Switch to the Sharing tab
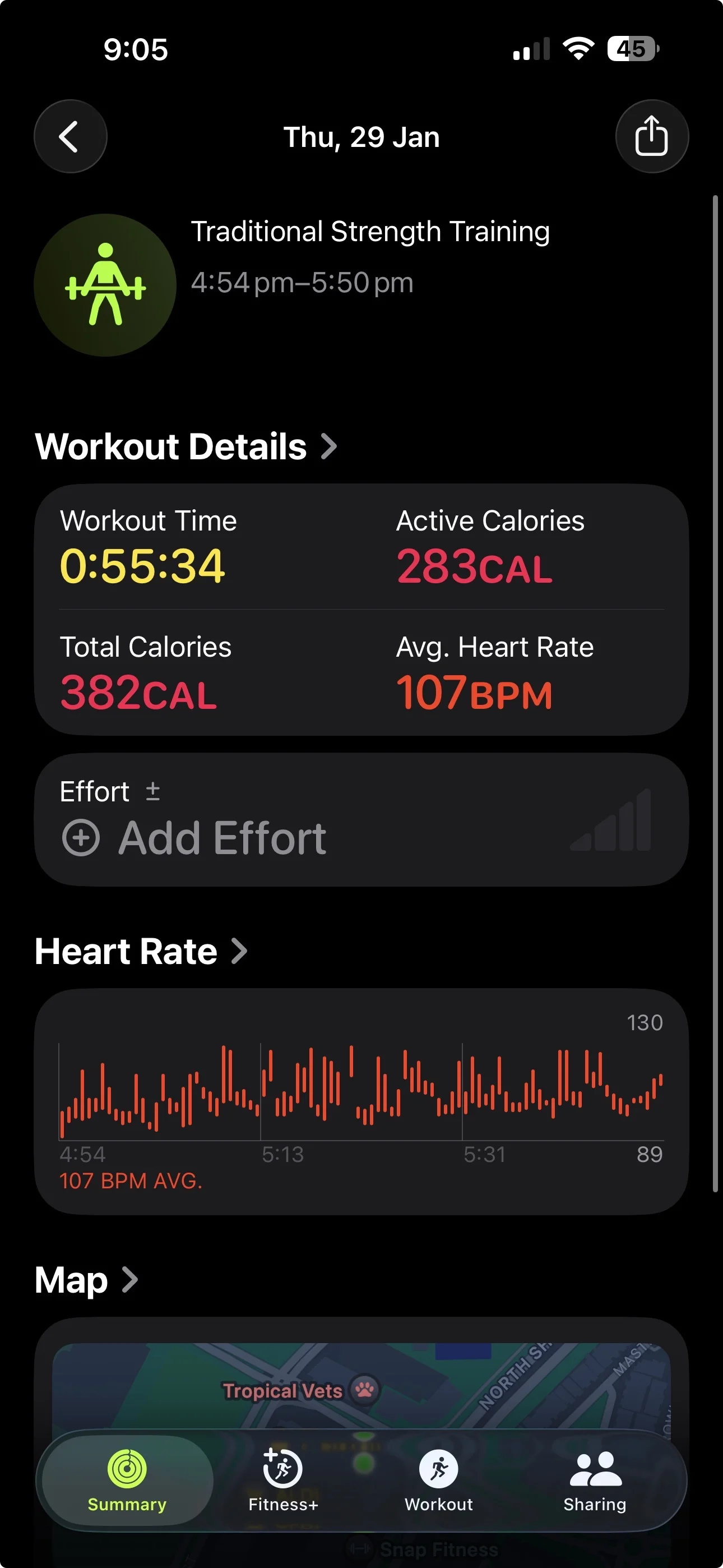The image size is (723, 1568). tap(595, 1481)
